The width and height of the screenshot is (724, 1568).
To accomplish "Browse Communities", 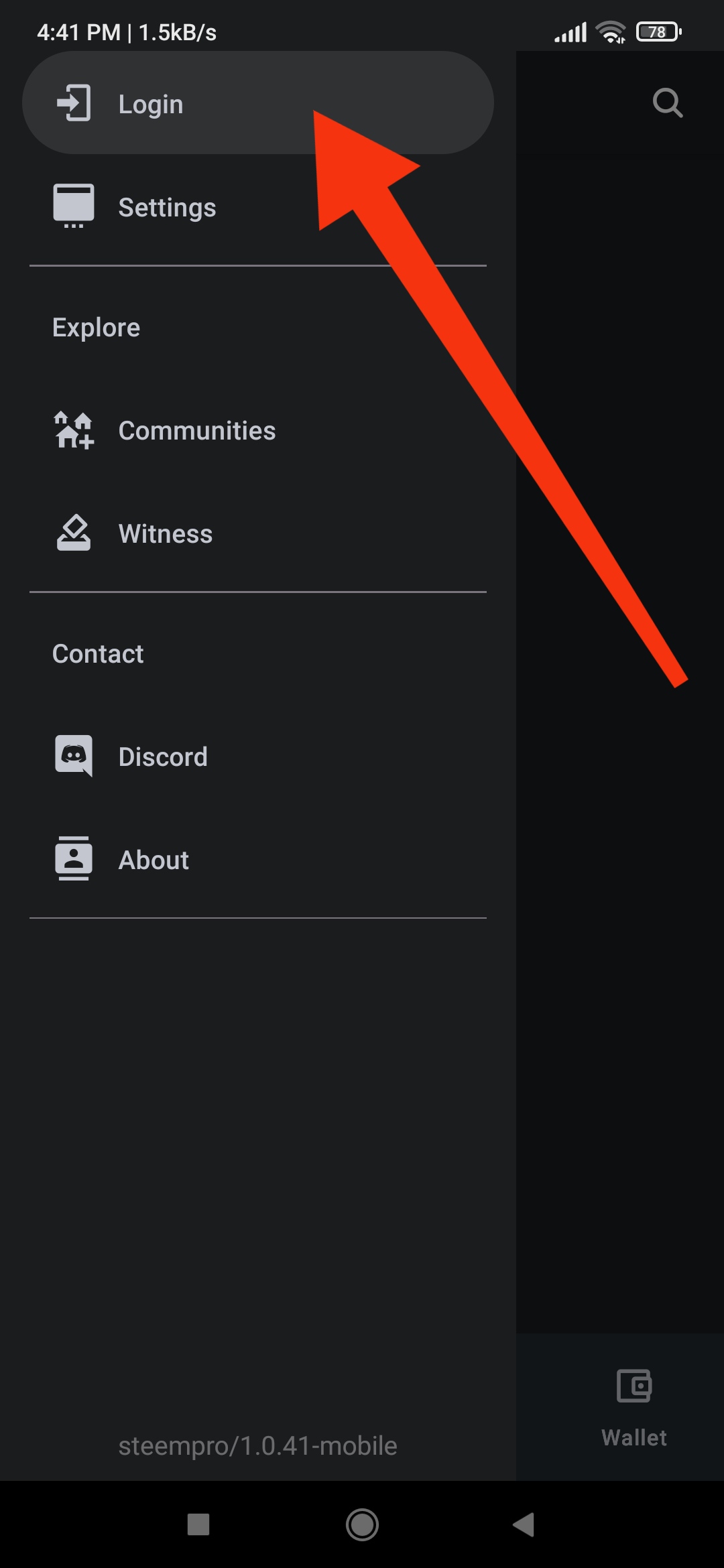I will pos(258,430).
